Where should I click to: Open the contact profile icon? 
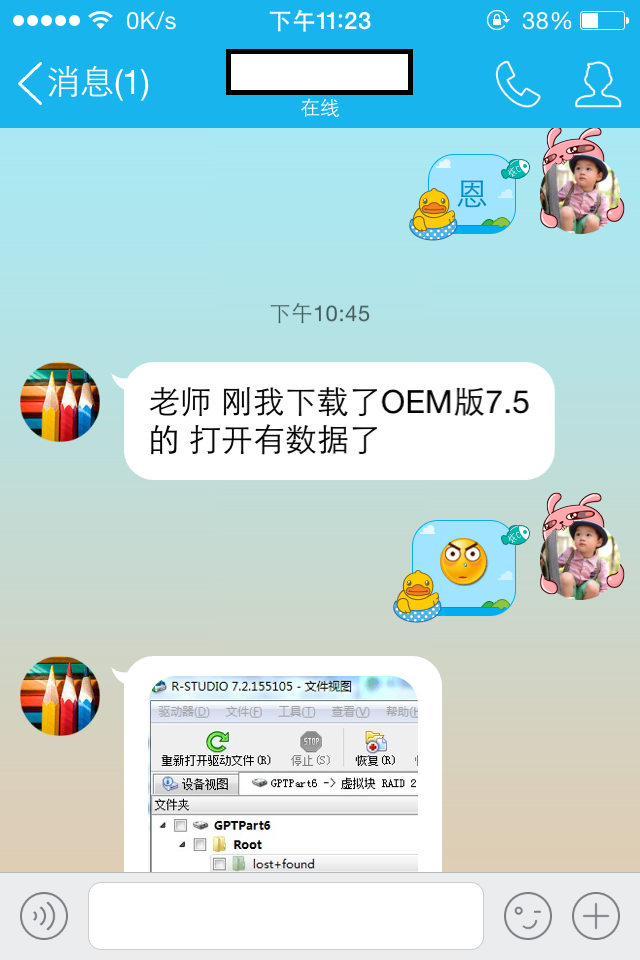(598, 84)
